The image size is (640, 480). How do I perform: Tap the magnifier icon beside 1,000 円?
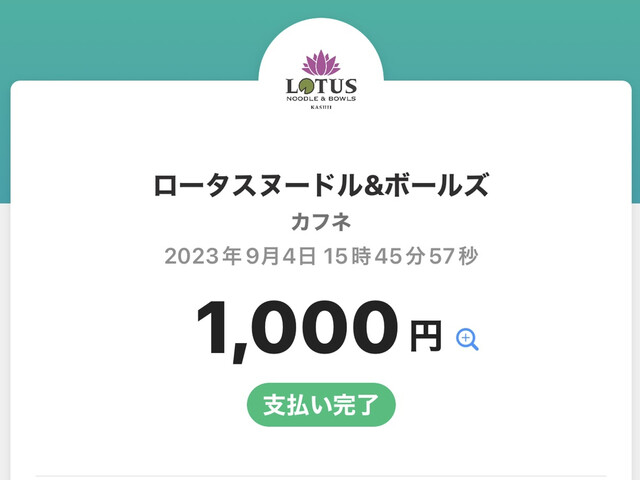467,339
